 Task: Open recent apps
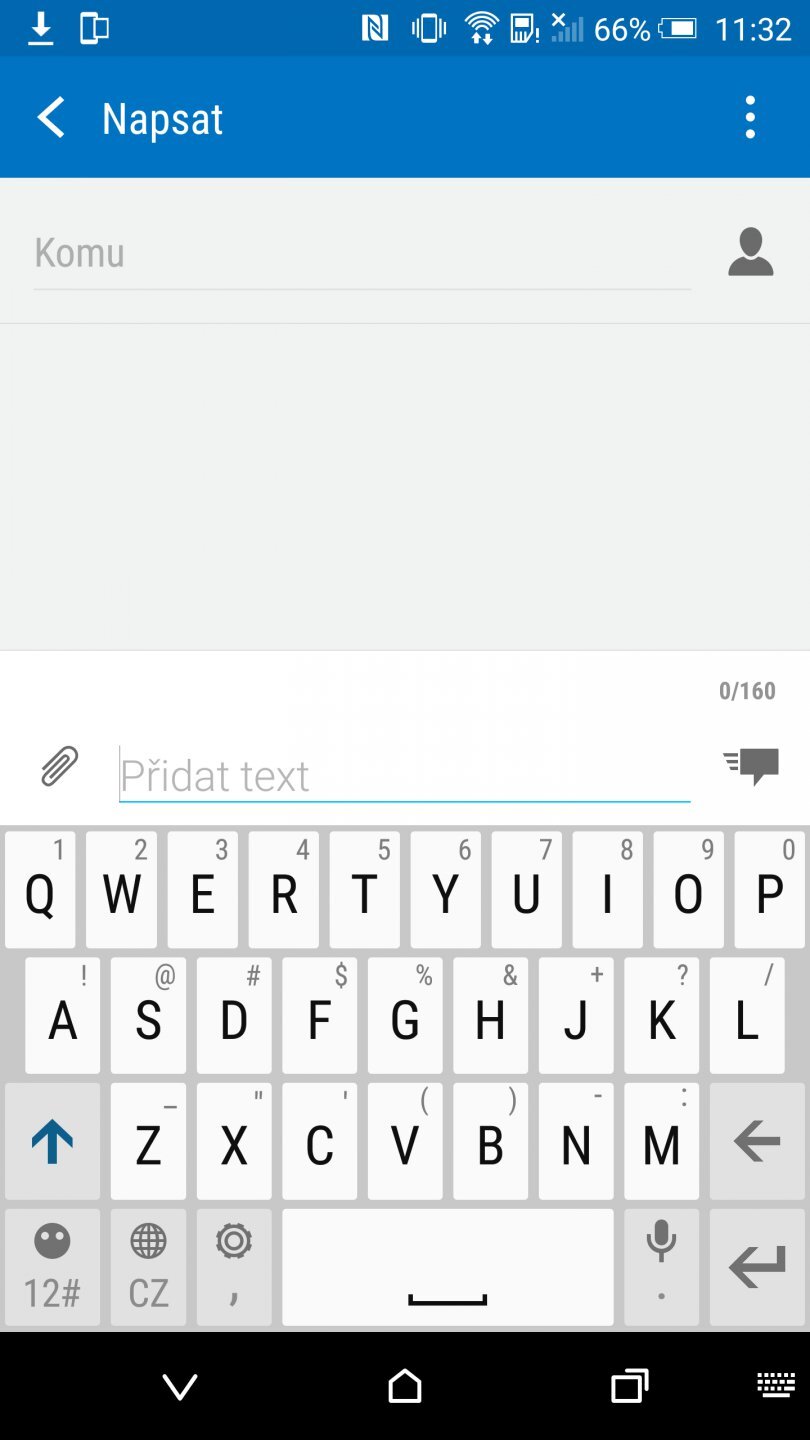tap(629, 1386)
